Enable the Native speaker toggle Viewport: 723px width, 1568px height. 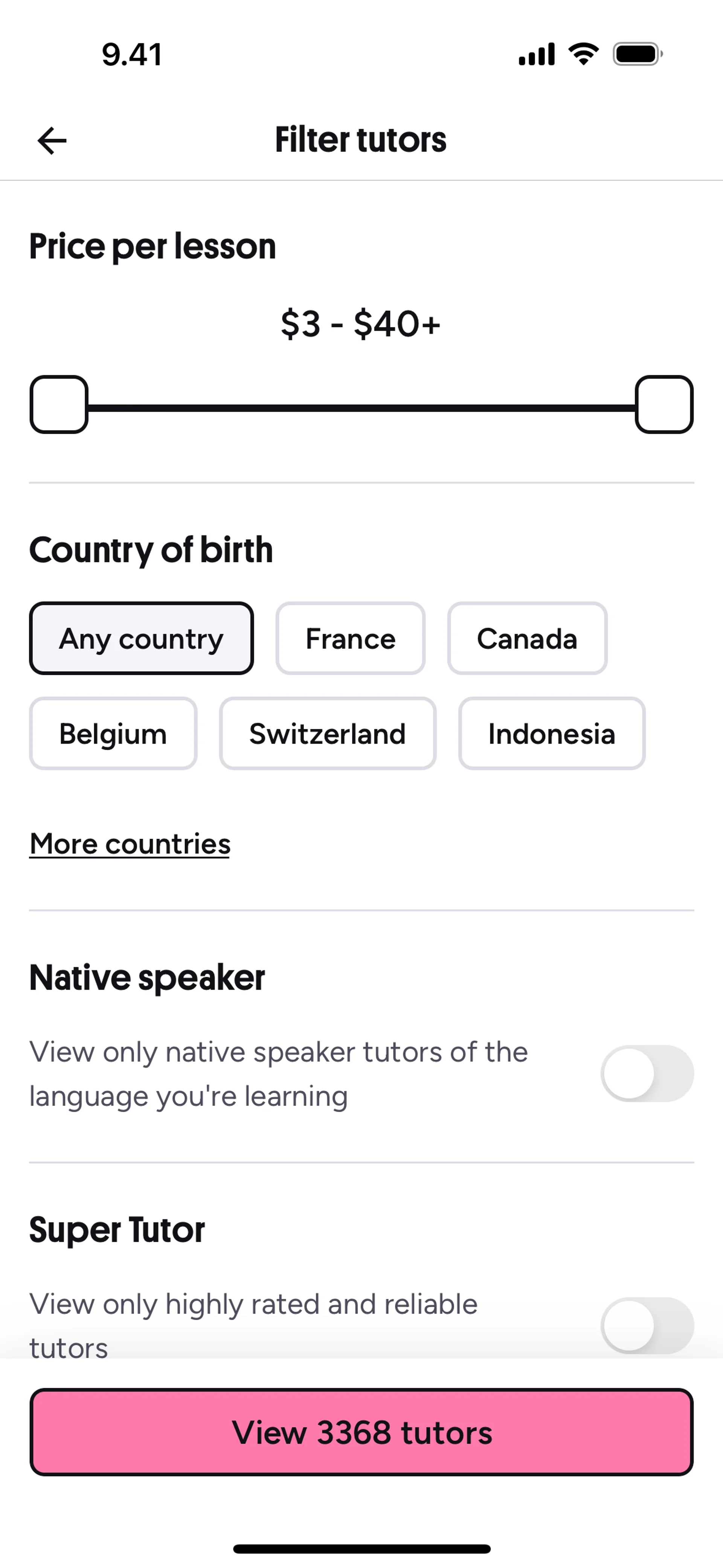pyautogui.click(x=647, y=1074)
